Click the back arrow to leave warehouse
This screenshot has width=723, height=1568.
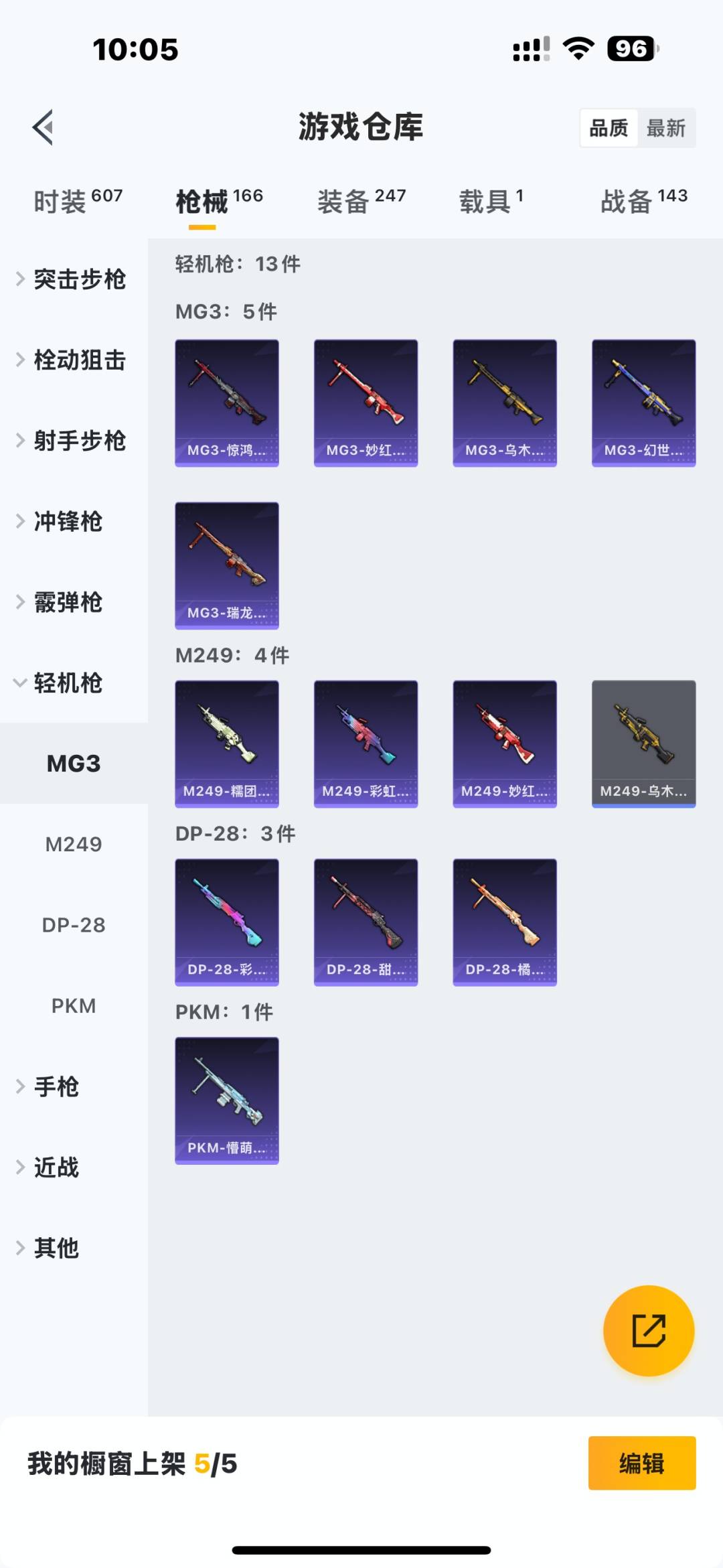point(42,127)
